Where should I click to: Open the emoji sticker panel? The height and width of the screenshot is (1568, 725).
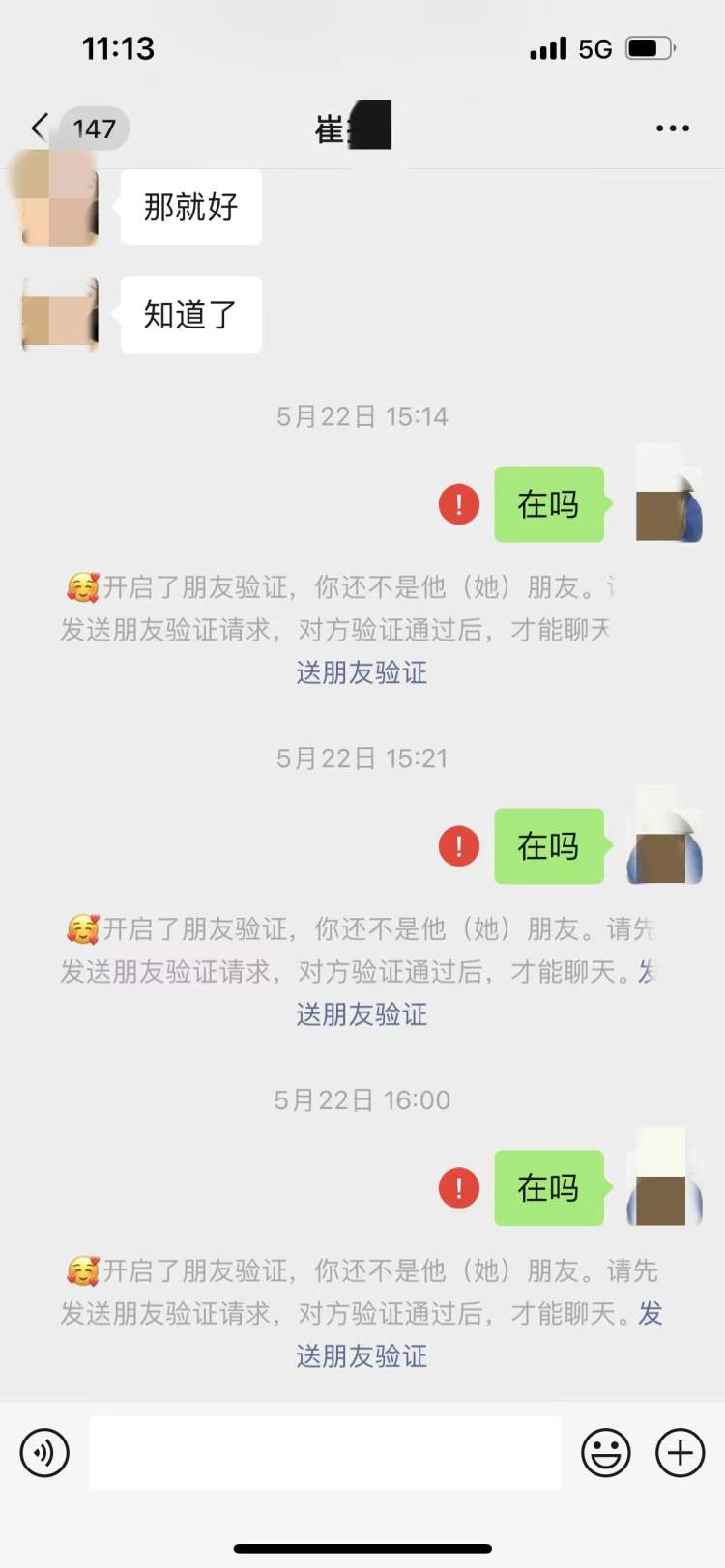605,1452
